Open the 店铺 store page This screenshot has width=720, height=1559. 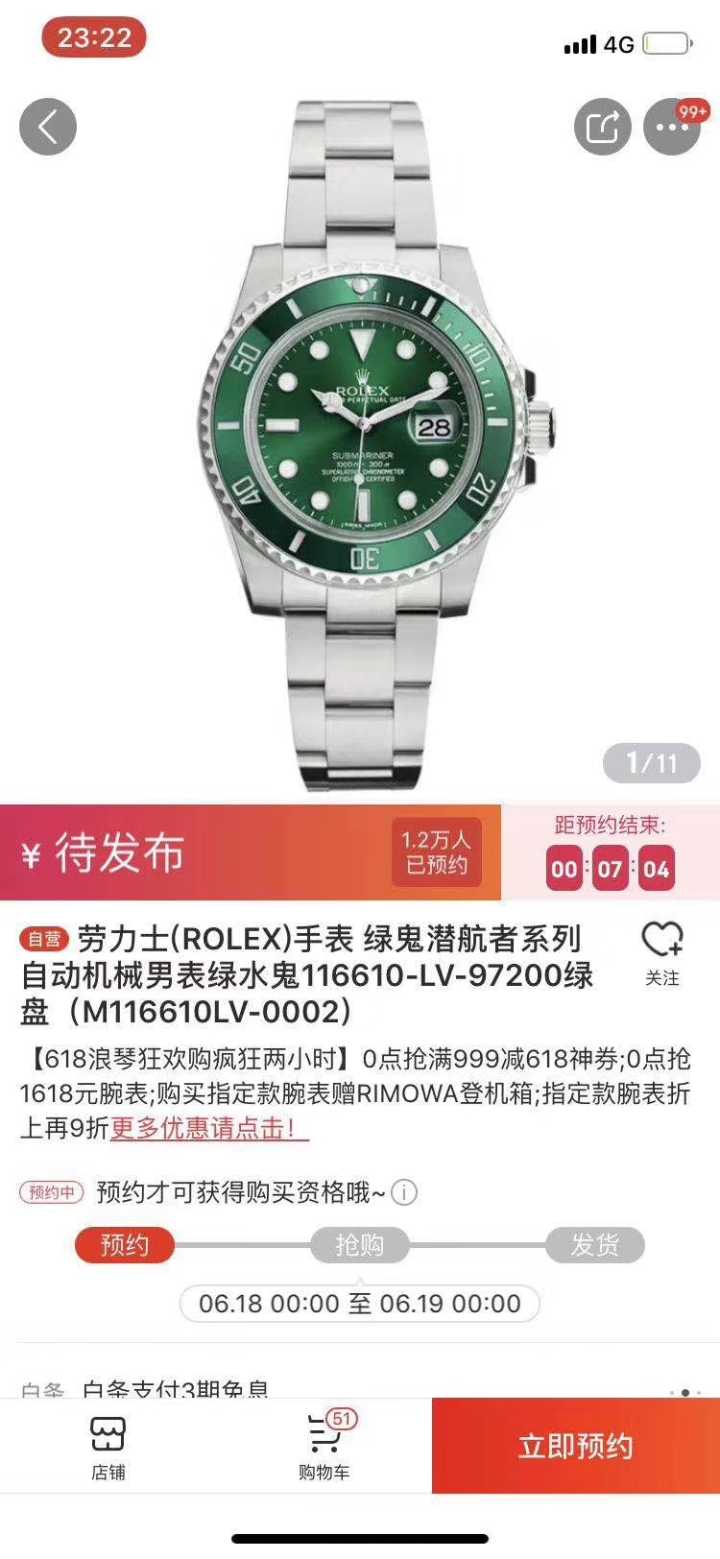(x=108, y=1446)
